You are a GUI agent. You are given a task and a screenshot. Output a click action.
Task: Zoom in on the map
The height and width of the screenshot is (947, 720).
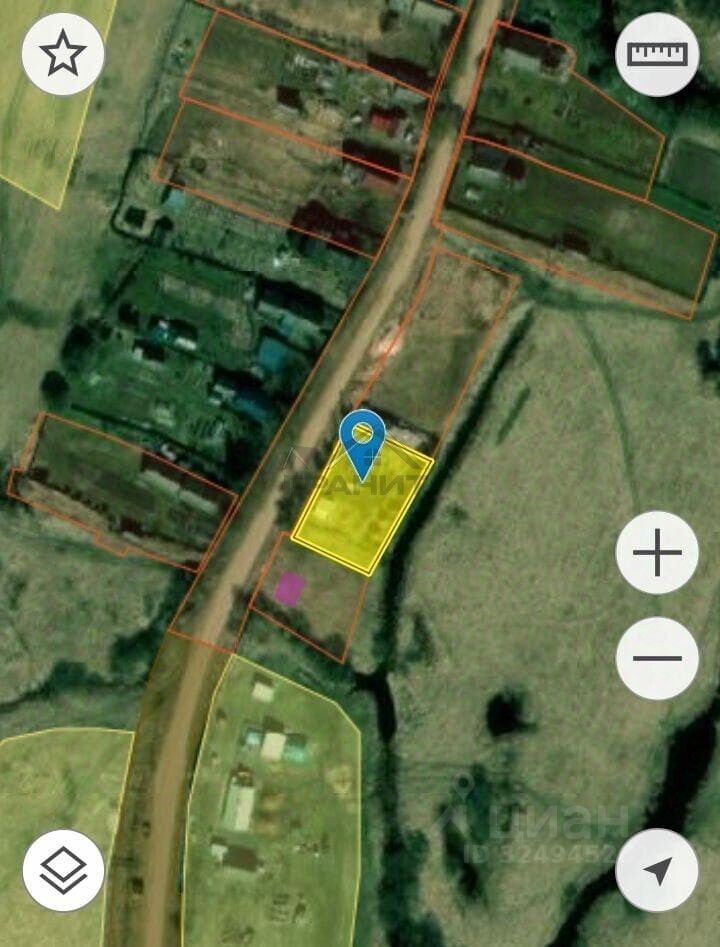tap(657, 552)
